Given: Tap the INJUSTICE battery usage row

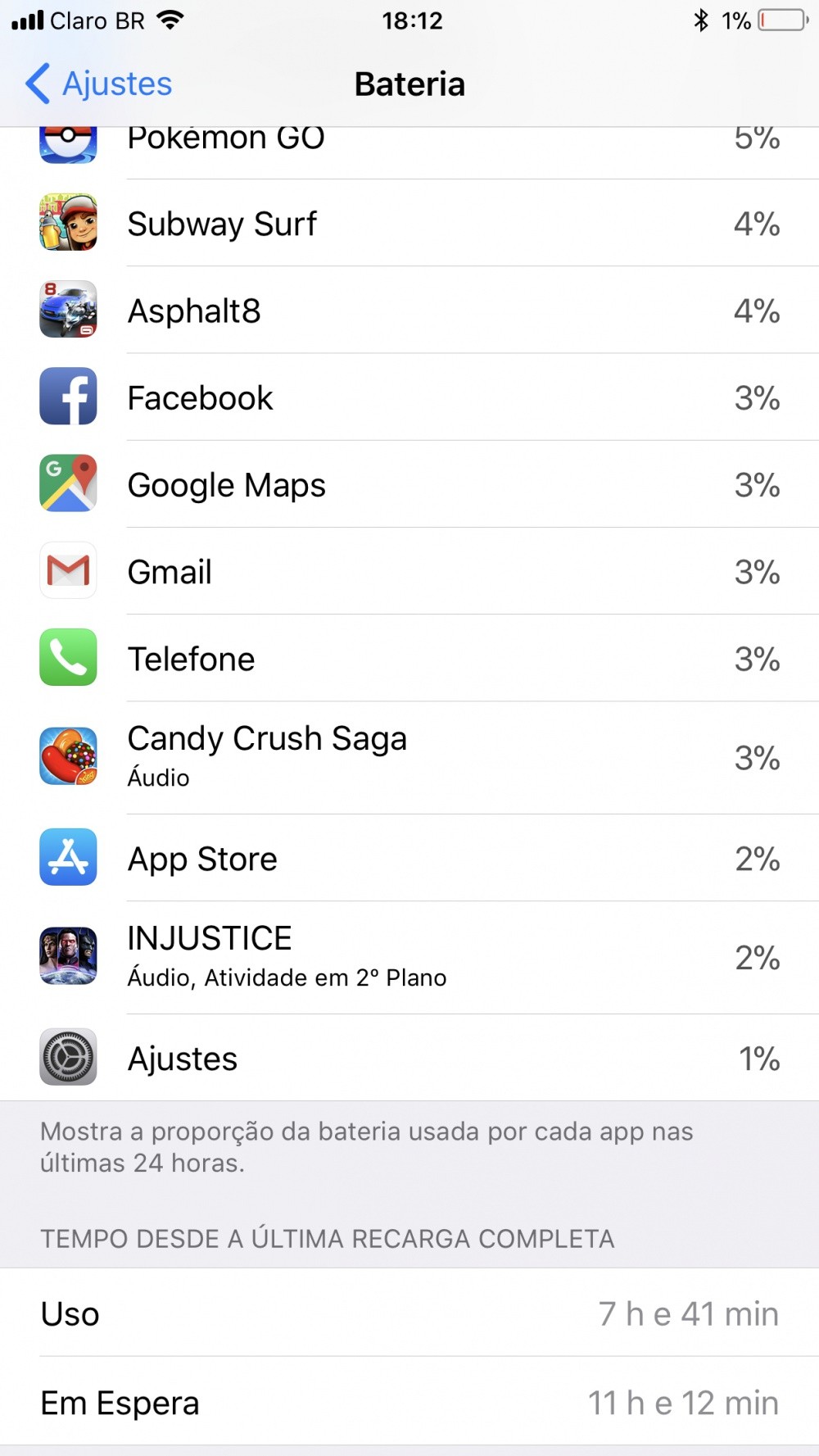Looking at the screenshot, I should pos(409,956).
